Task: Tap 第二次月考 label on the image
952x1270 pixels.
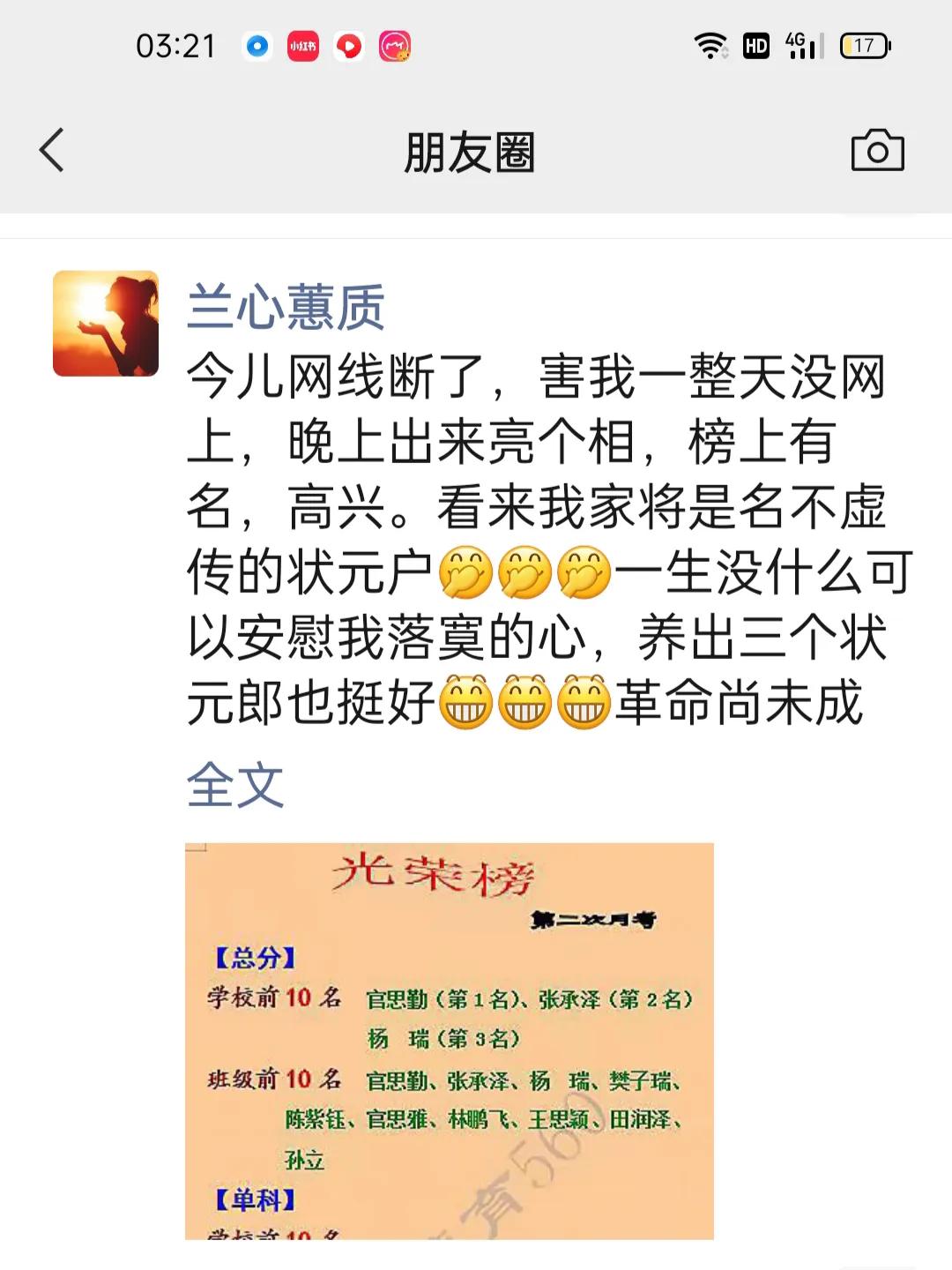Action: point(594,919)
